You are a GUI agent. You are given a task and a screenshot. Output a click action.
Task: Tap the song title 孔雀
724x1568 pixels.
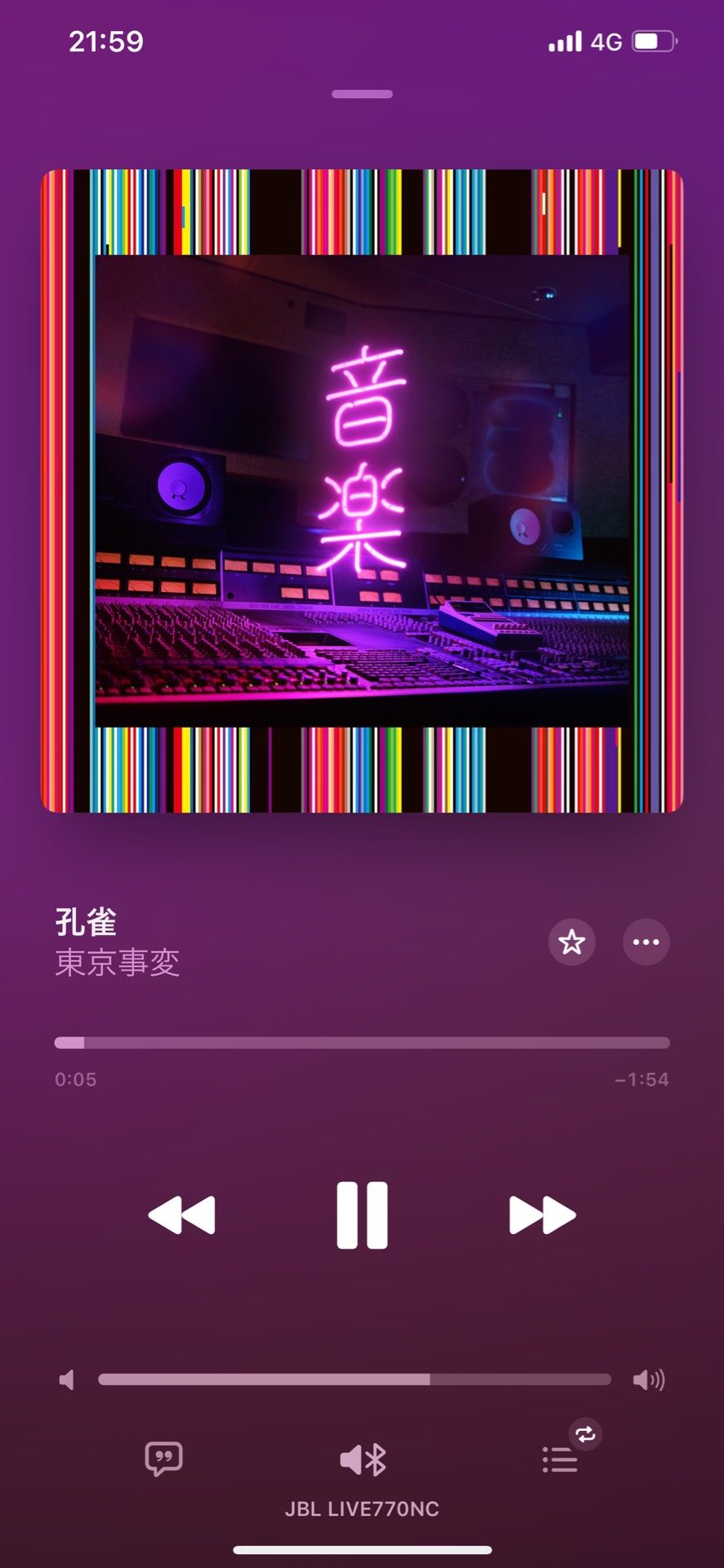point(85,921)
